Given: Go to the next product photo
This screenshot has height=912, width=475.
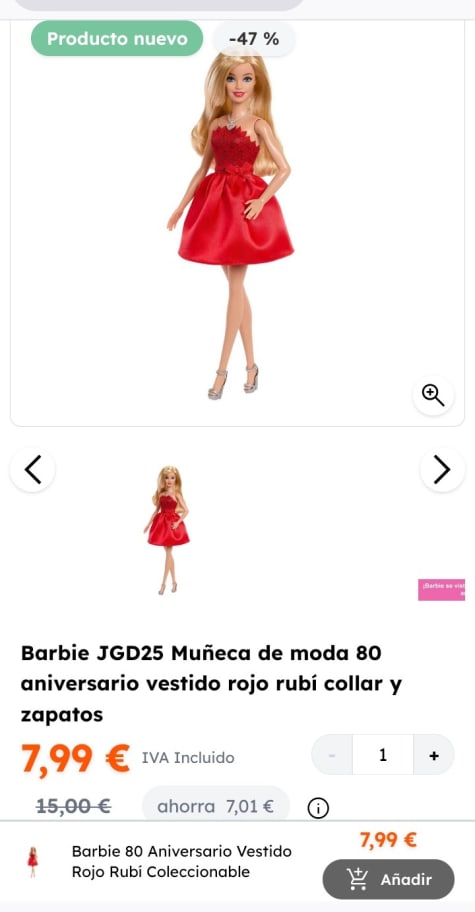Looking at the screenshot, I should [x=442, y=469].
